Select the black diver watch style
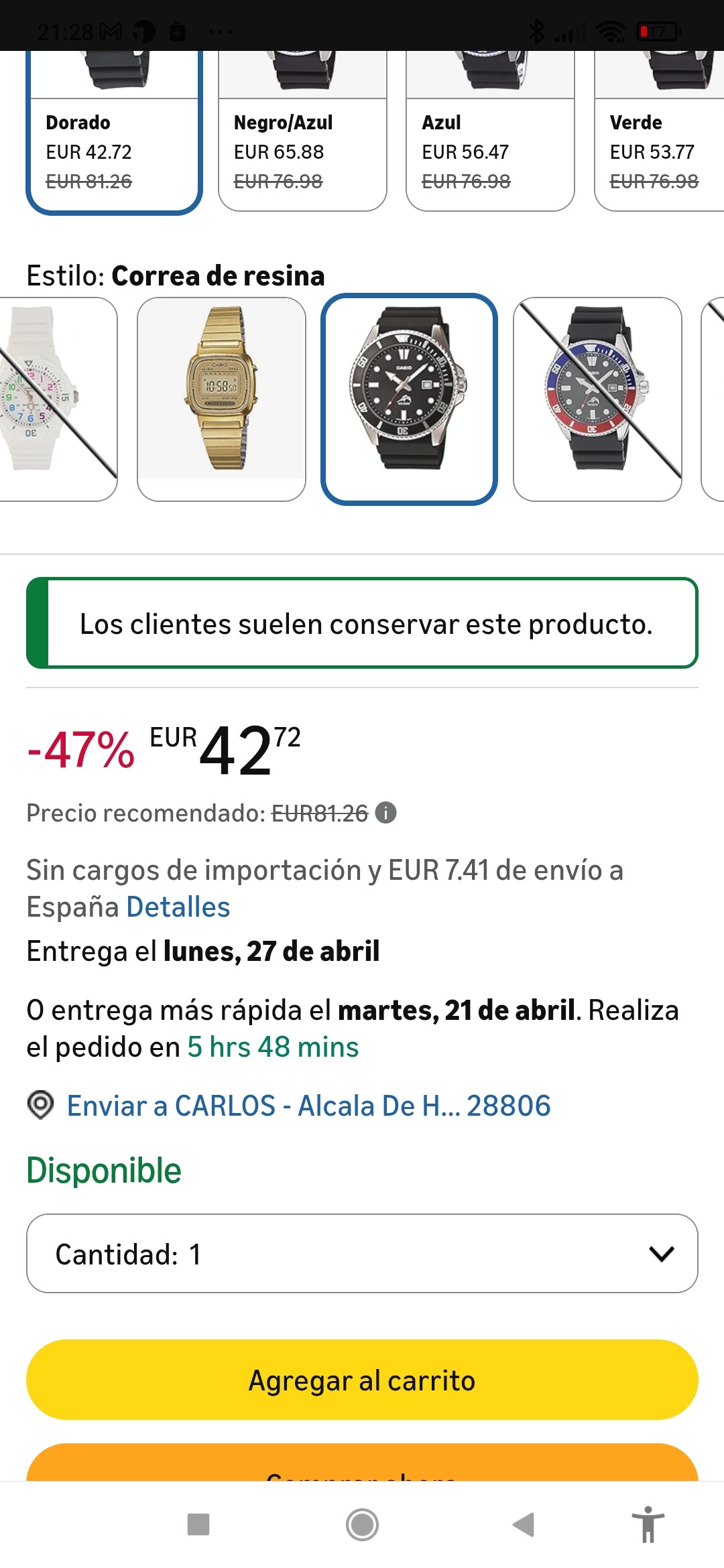The image size is (724, 1568). click(x=409, y=399)
